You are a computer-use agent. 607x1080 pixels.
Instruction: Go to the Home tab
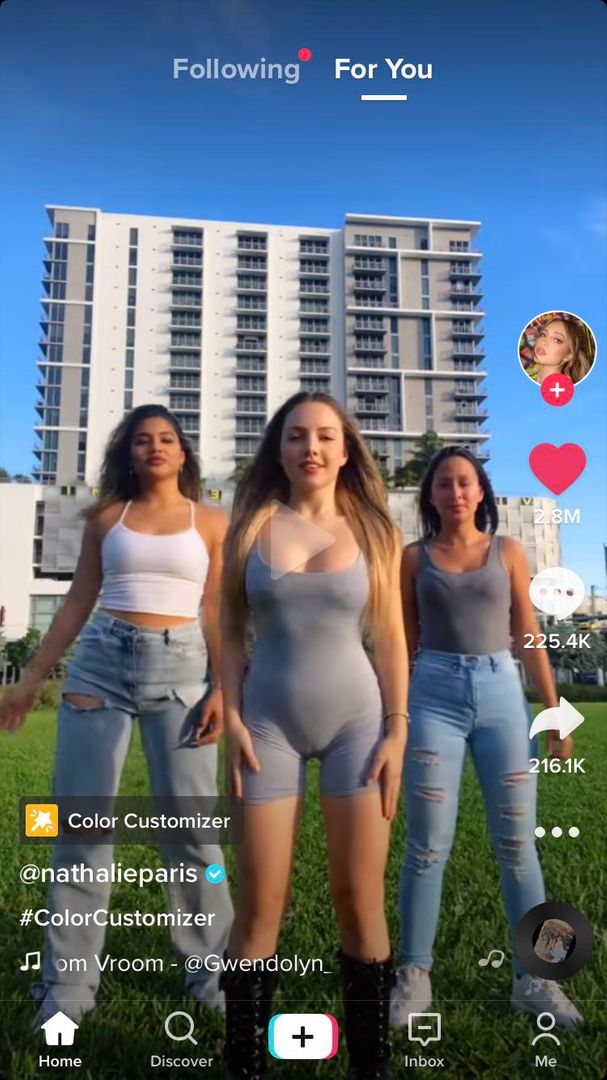pyautogui.click(x=60, y=1038)
